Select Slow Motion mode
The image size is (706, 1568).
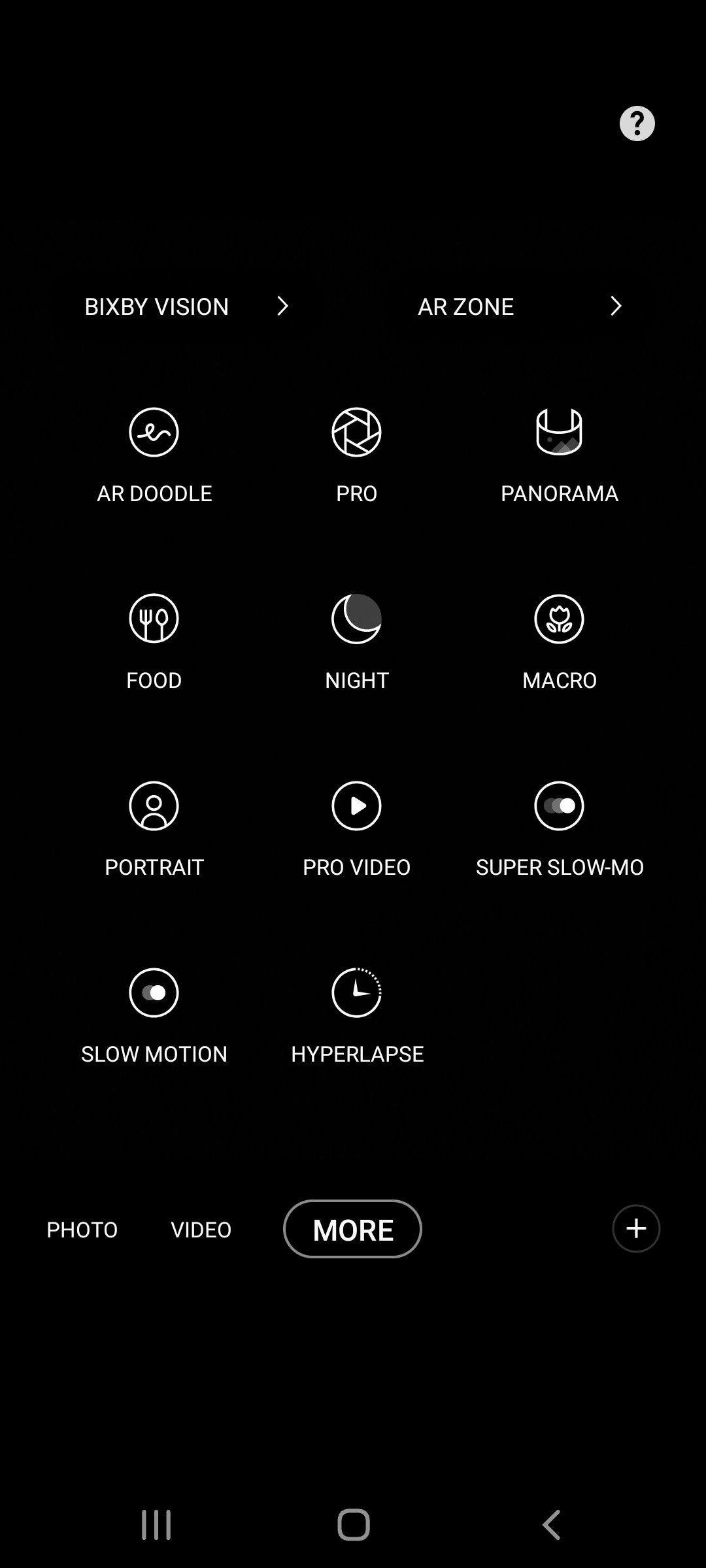click(x=154, y=1017)
